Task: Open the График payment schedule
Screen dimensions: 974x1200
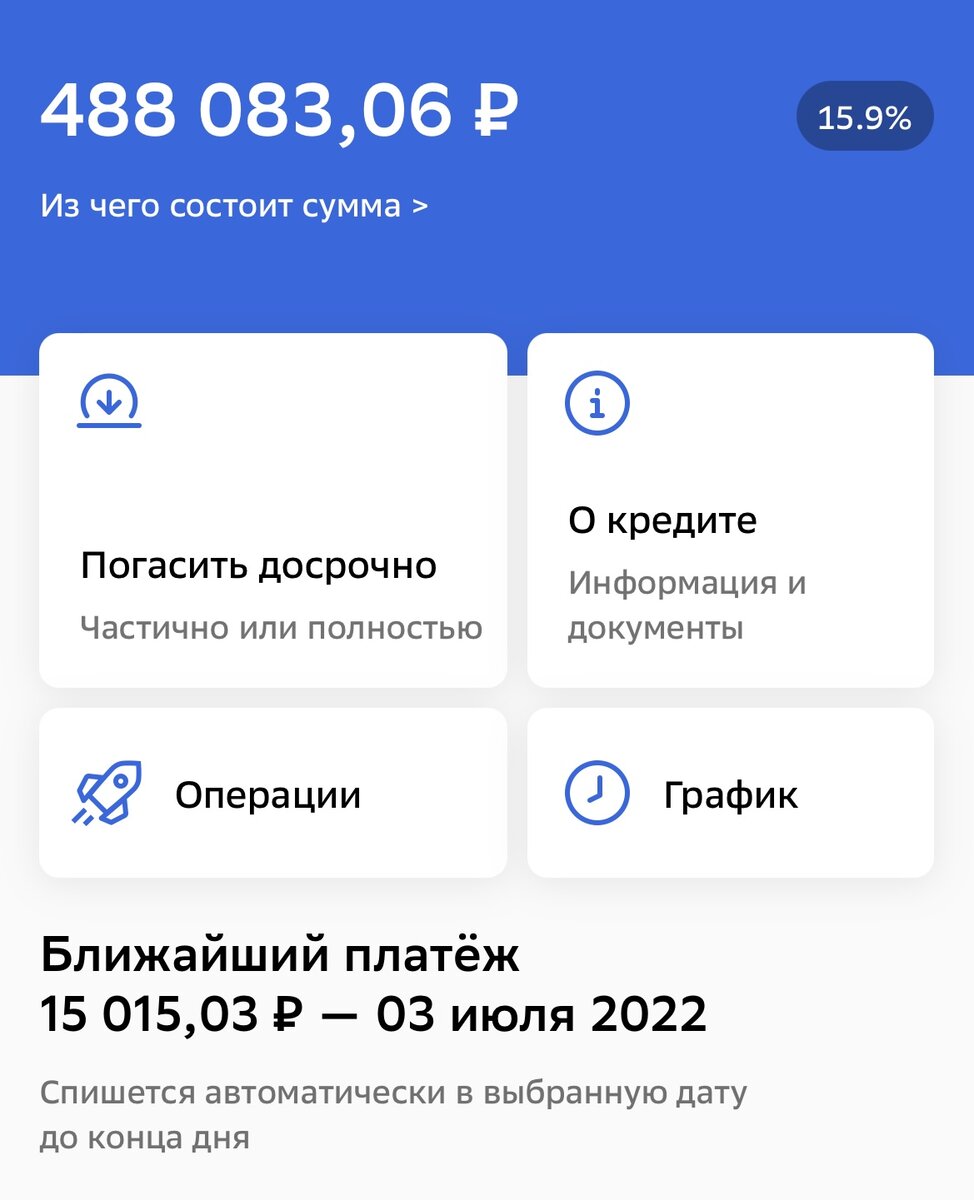Action: coord(731,791)
